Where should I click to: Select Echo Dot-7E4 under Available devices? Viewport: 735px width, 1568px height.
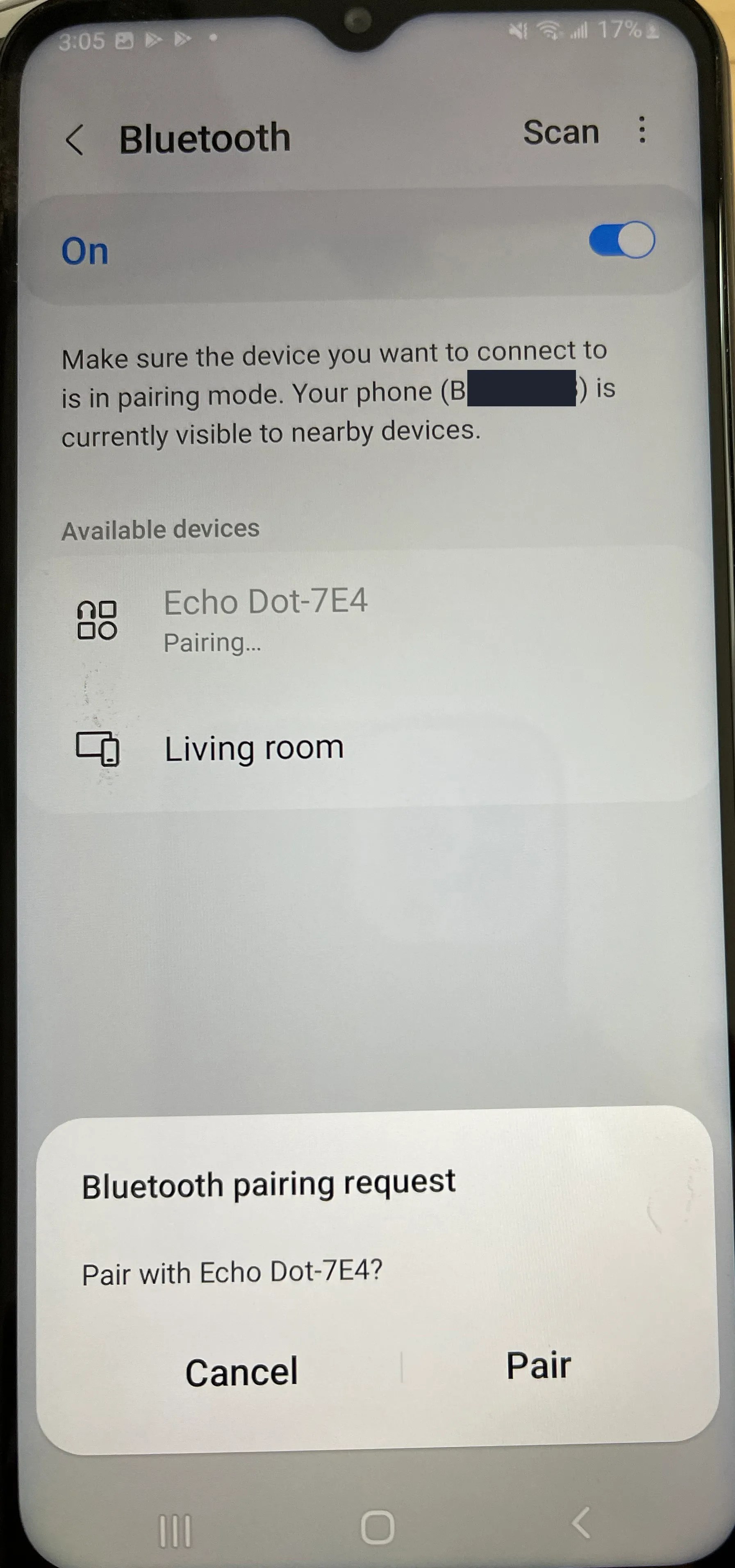point(266,603)
